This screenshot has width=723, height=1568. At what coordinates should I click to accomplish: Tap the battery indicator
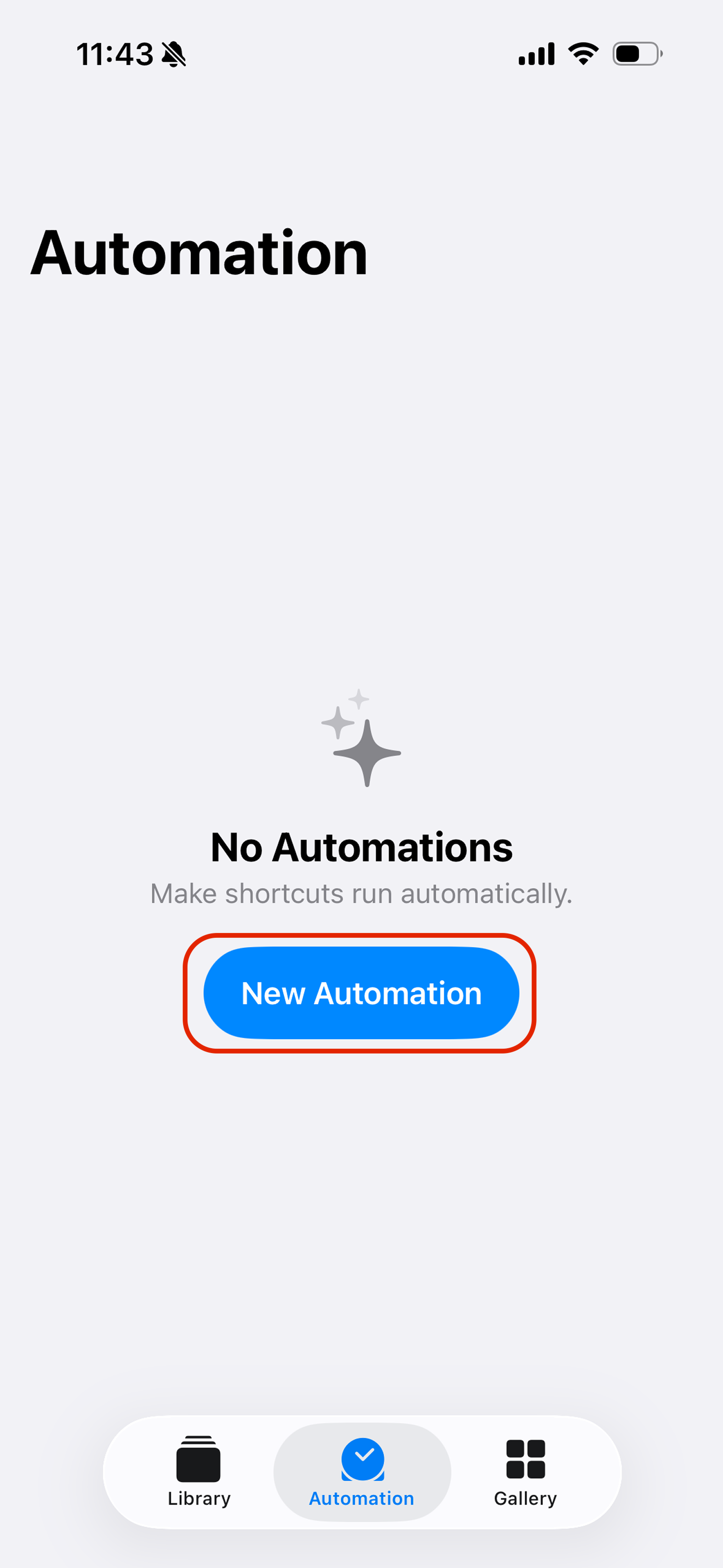tap(634, 54)
